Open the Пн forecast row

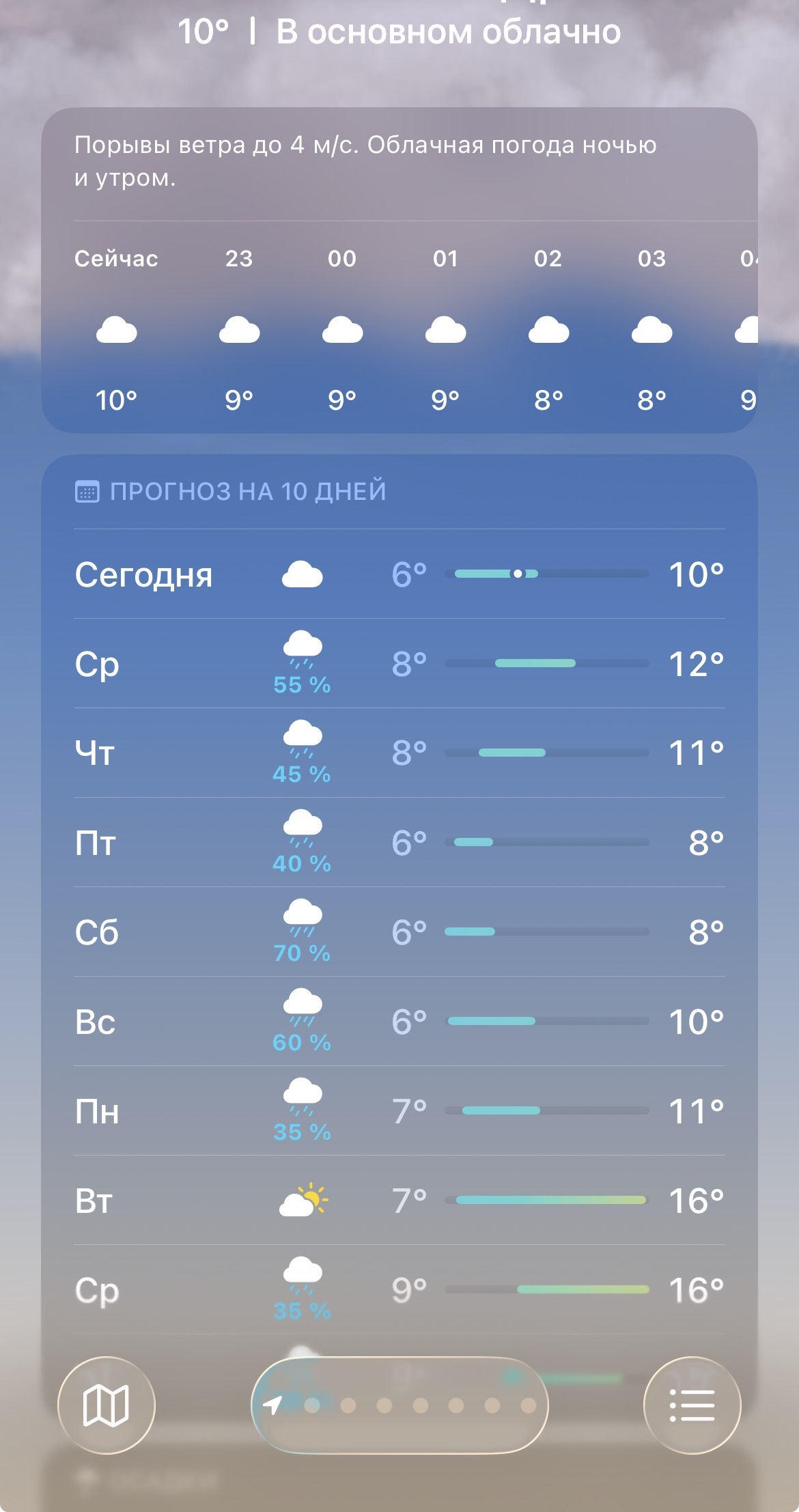pyautogui.click(x=399, y=1111)
